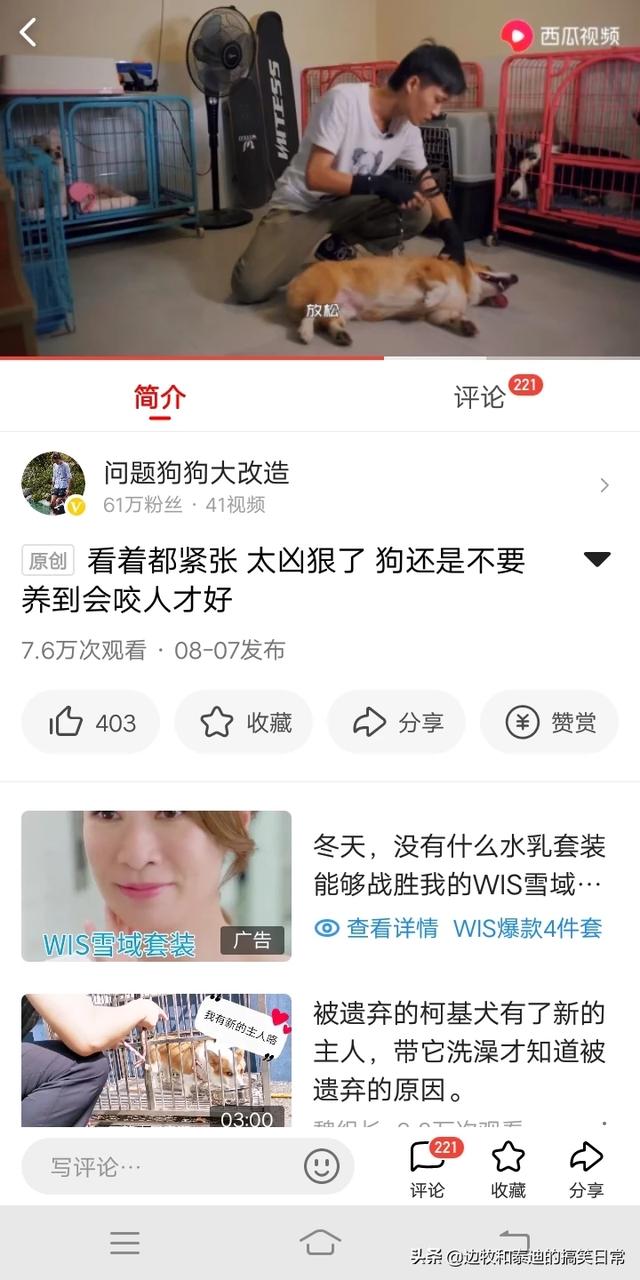
Task: Tap the system home button
Action: coord(320,1243)
